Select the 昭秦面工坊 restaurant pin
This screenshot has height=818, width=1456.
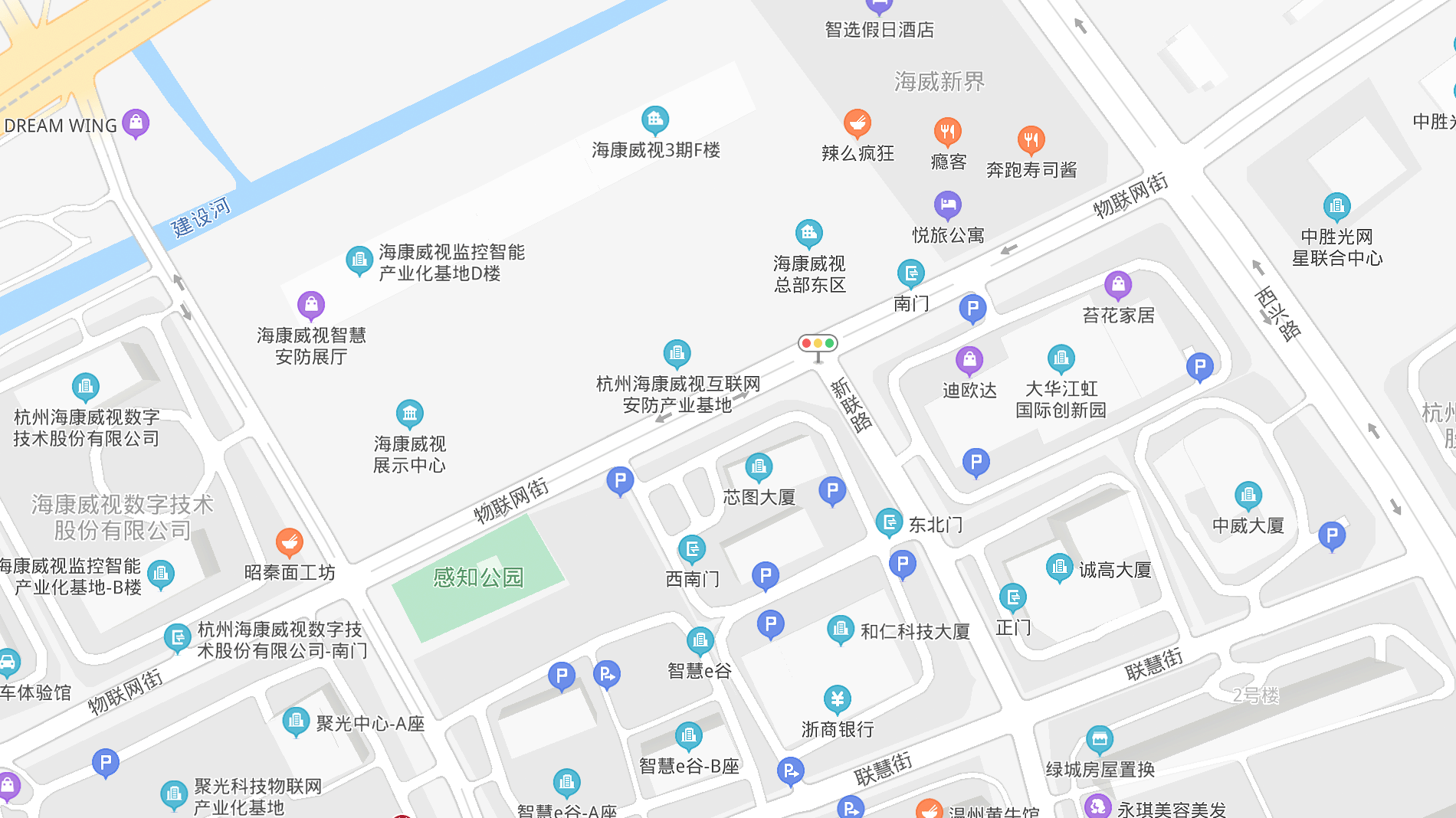tap(289, 542)
